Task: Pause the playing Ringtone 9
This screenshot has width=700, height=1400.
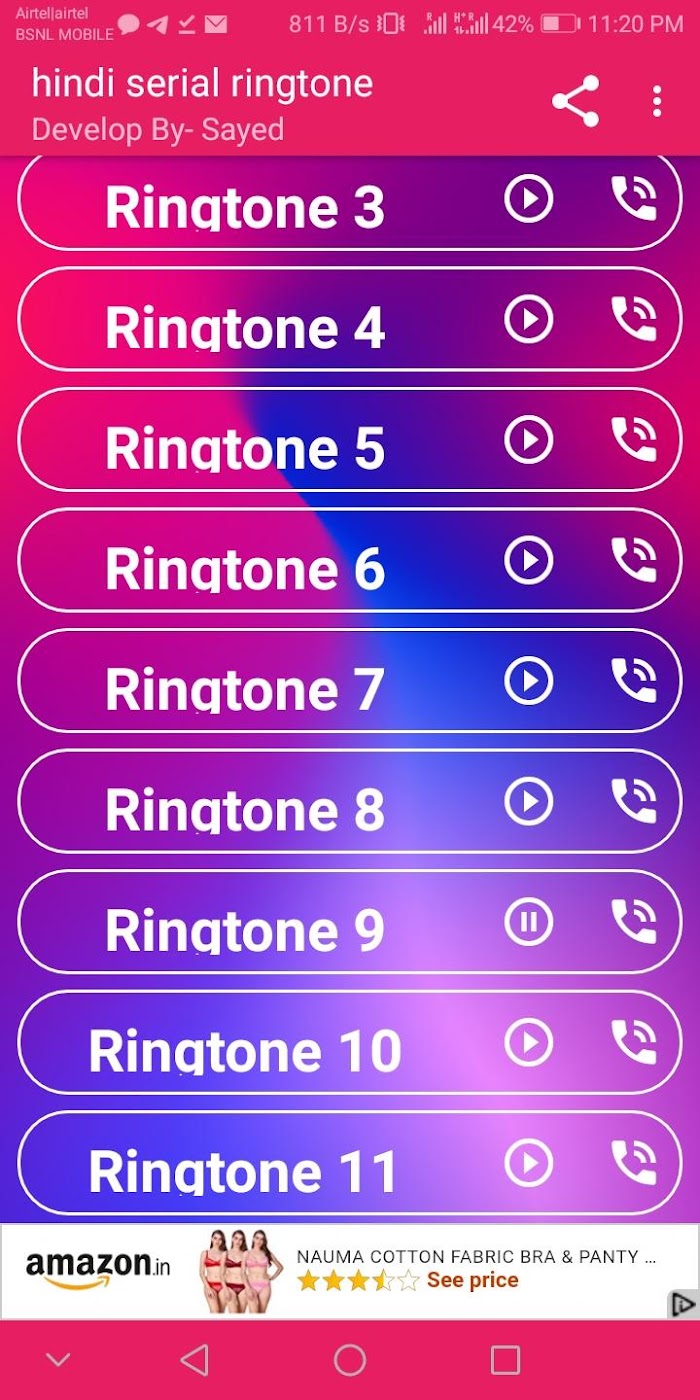Action: pos(529,922)
